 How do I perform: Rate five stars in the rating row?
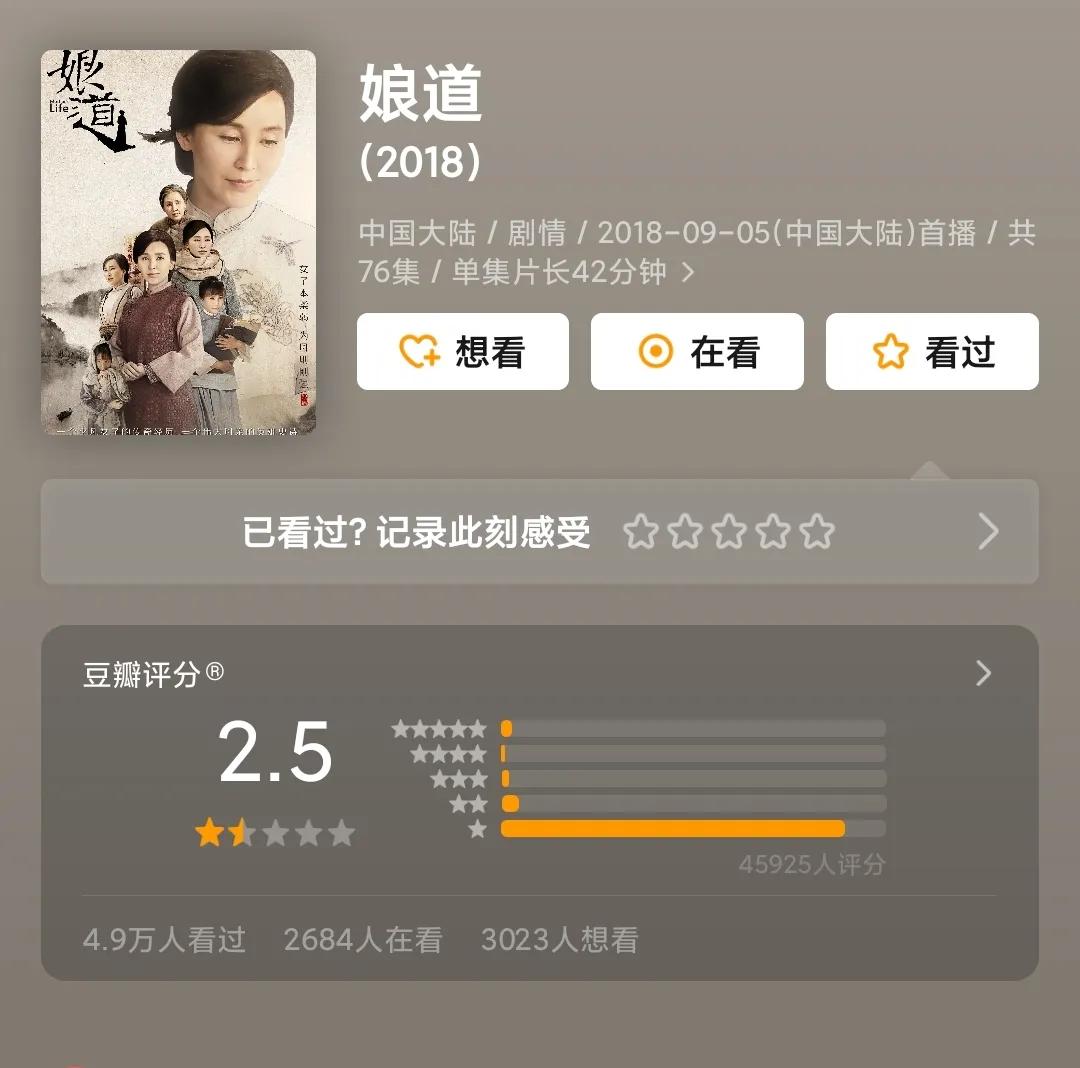click(817, 532)
